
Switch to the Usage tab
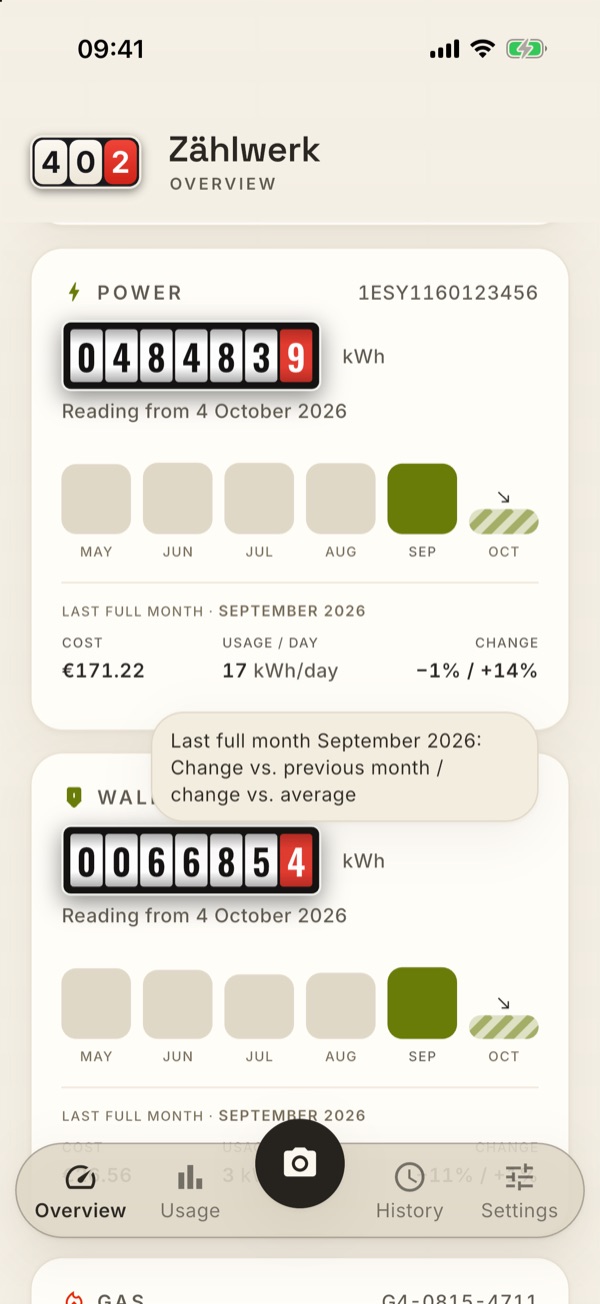[190, 1191]
